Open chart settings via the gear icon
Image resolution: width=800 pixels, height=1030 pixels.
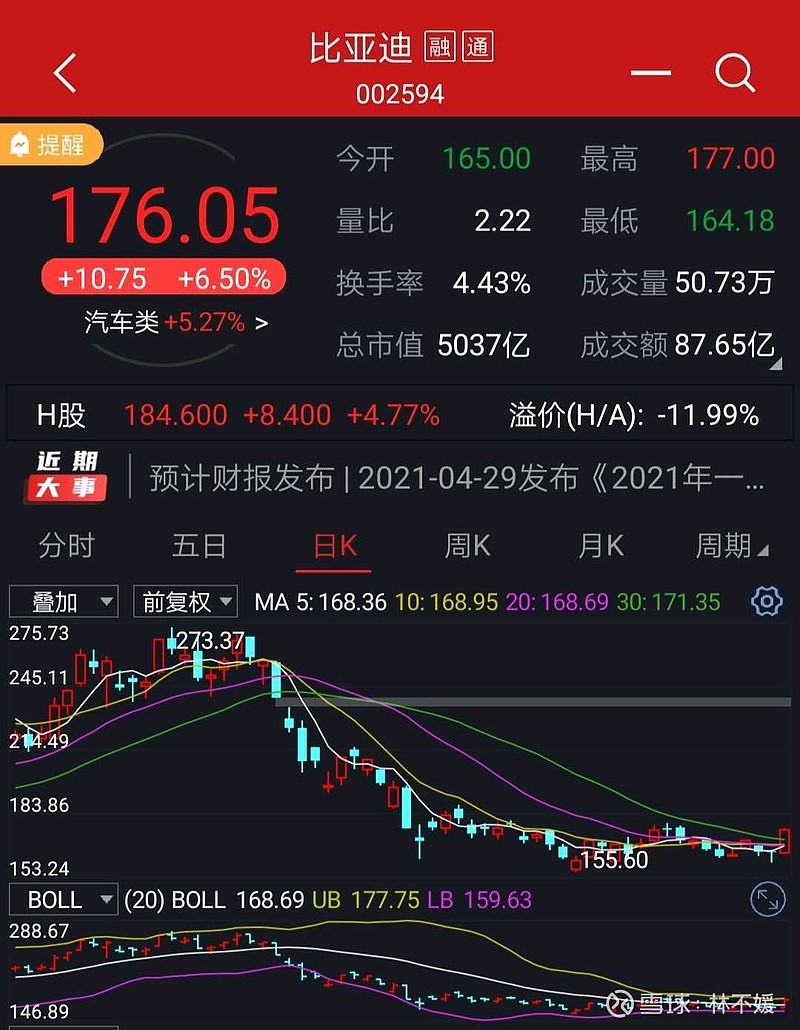[766, 601]
